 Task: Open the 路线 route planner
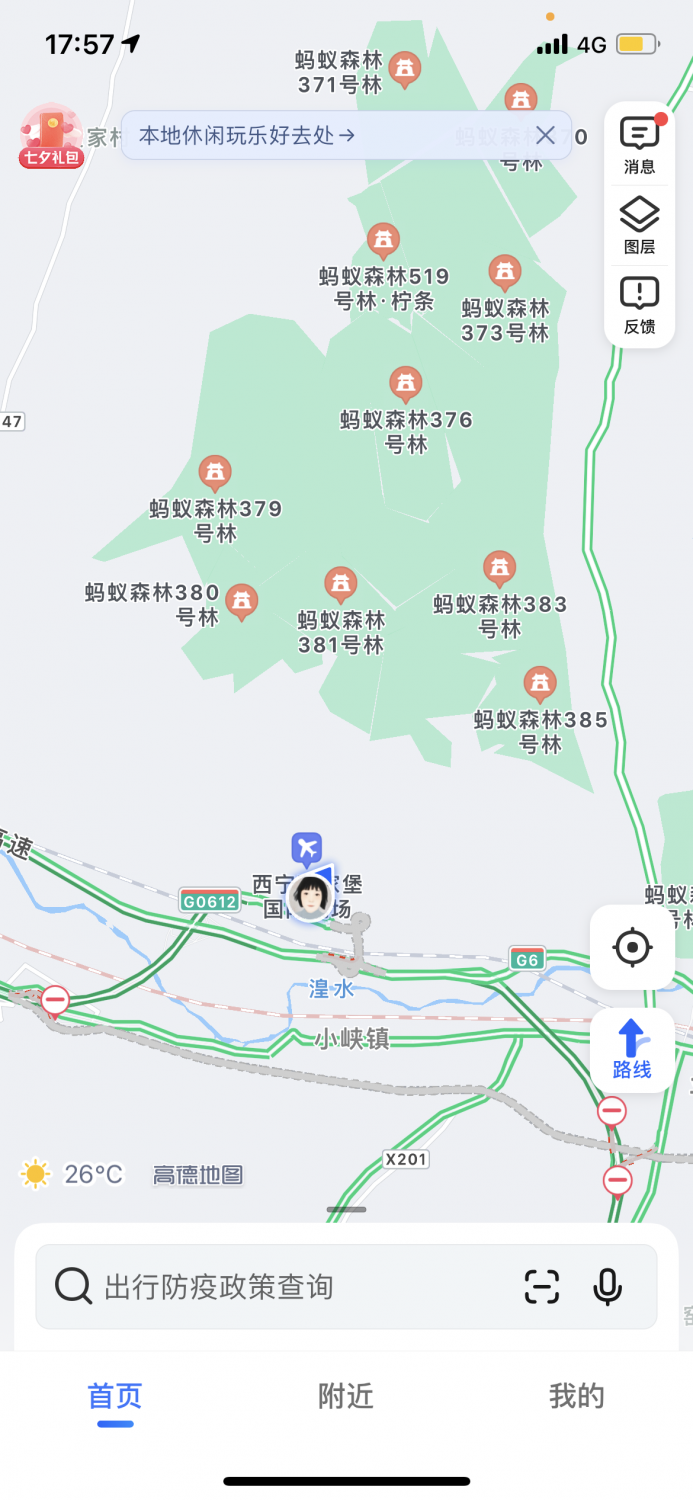pos(632,1049)
